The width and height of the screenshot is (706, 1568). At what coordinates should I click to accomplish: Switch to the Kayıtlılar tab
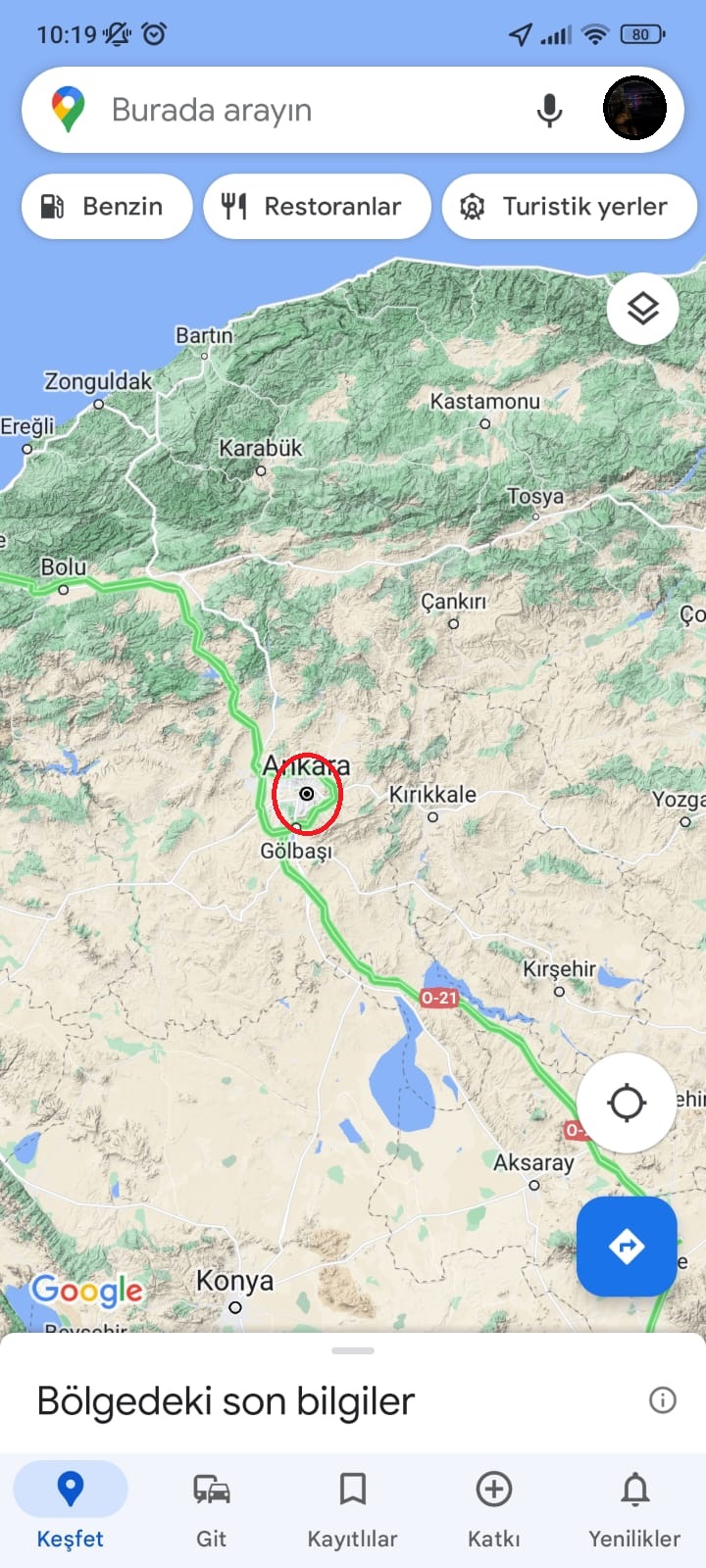tap(352, 1506)
